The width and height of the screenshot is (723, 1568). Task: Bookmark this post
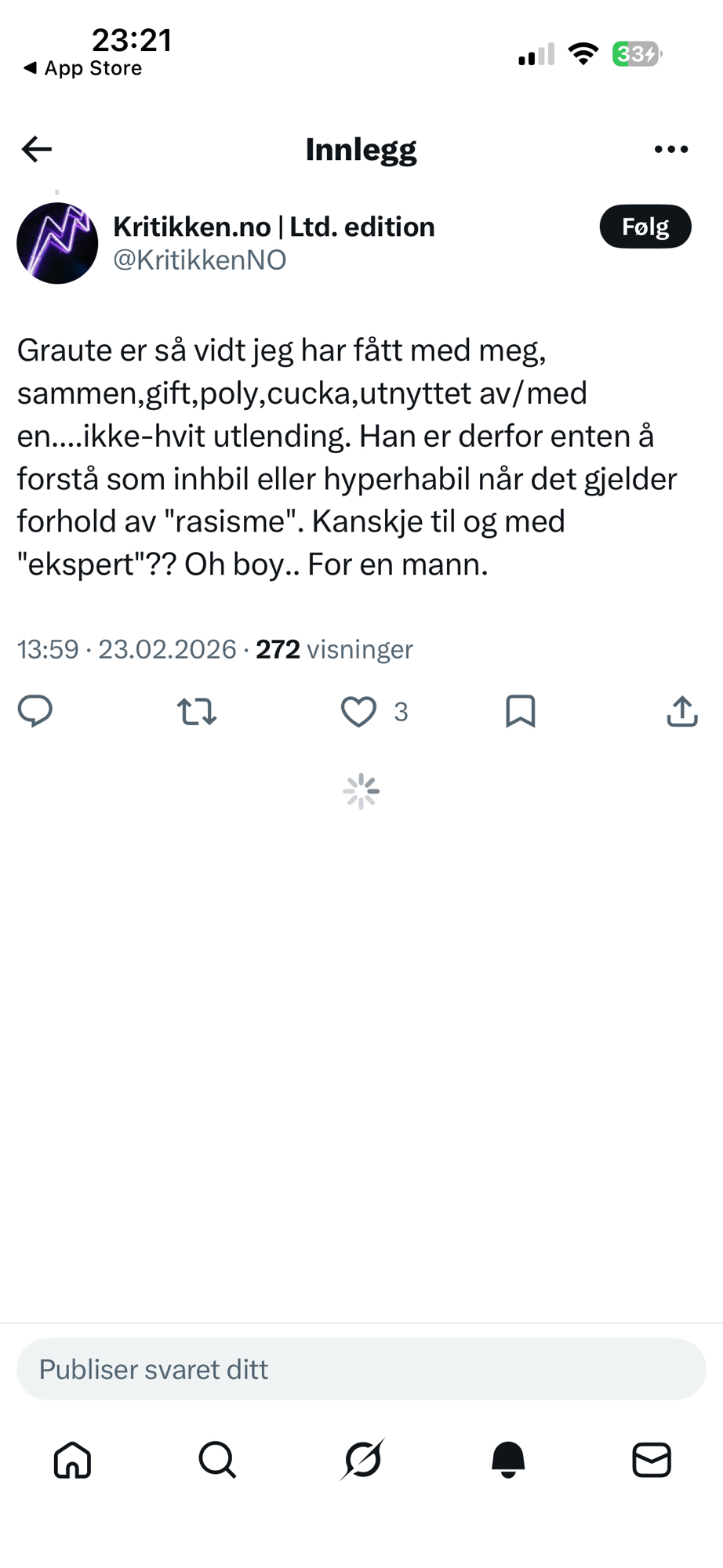click(520, 711)
